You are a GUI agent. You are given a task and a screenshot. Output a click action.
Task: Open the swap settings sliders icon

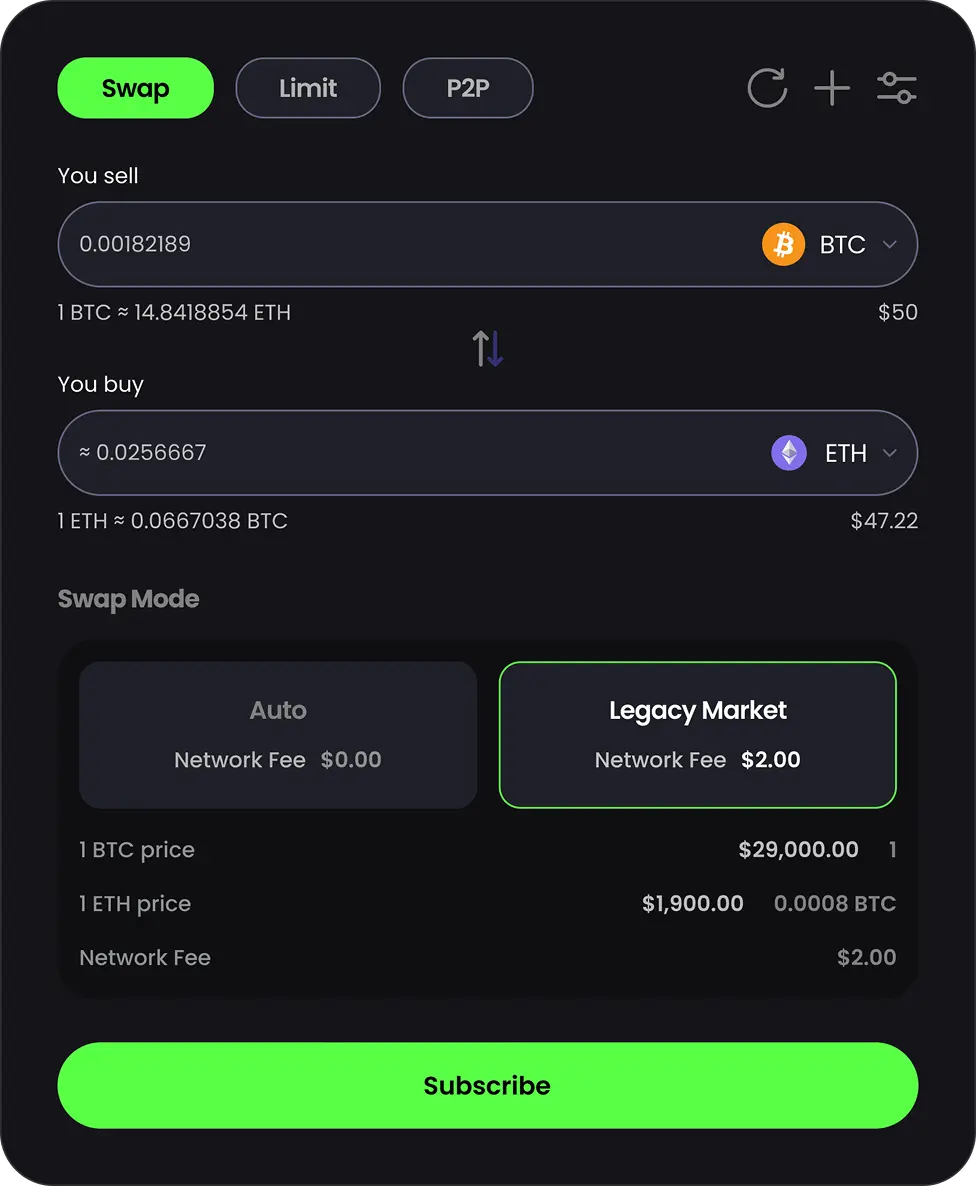[896, 88]
